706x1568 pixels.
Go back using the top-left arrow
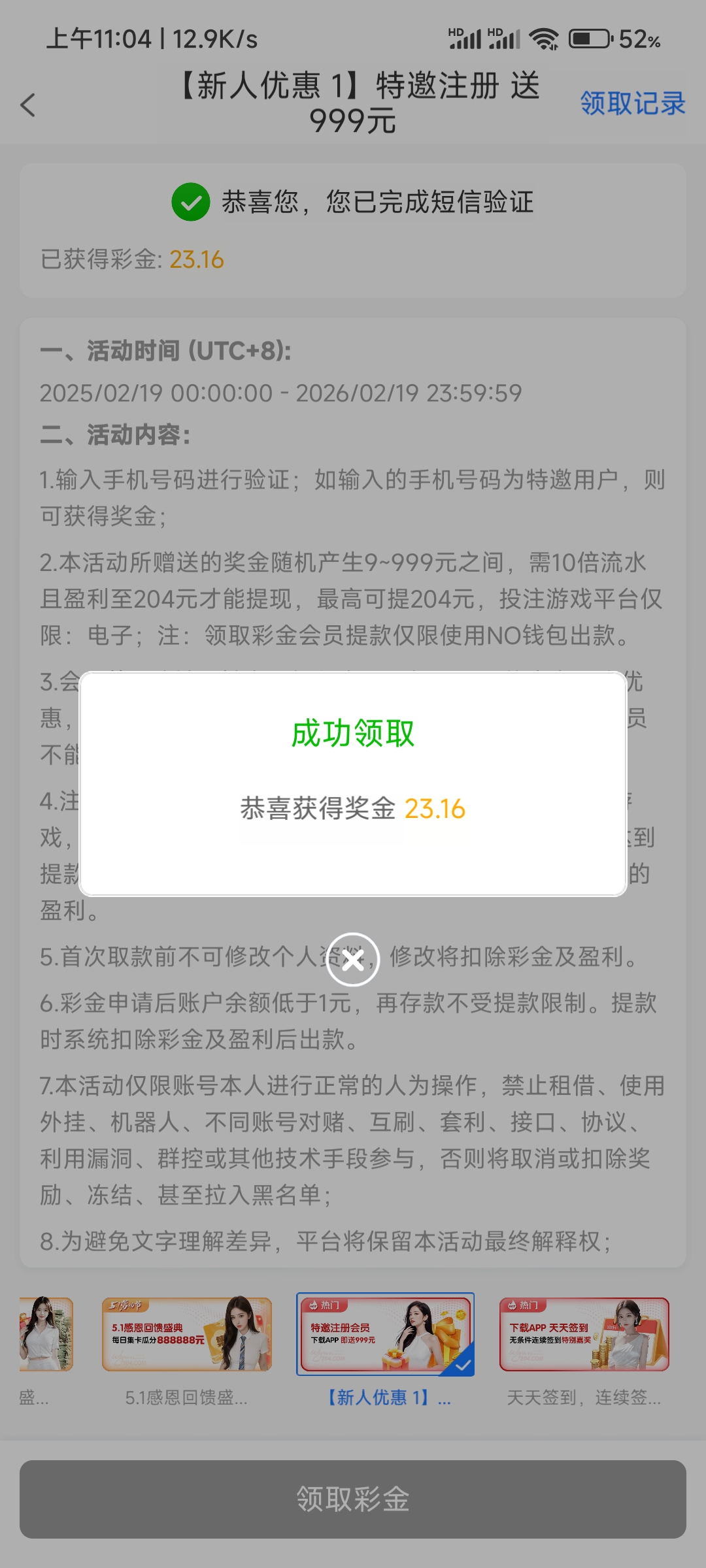point(28,105)
